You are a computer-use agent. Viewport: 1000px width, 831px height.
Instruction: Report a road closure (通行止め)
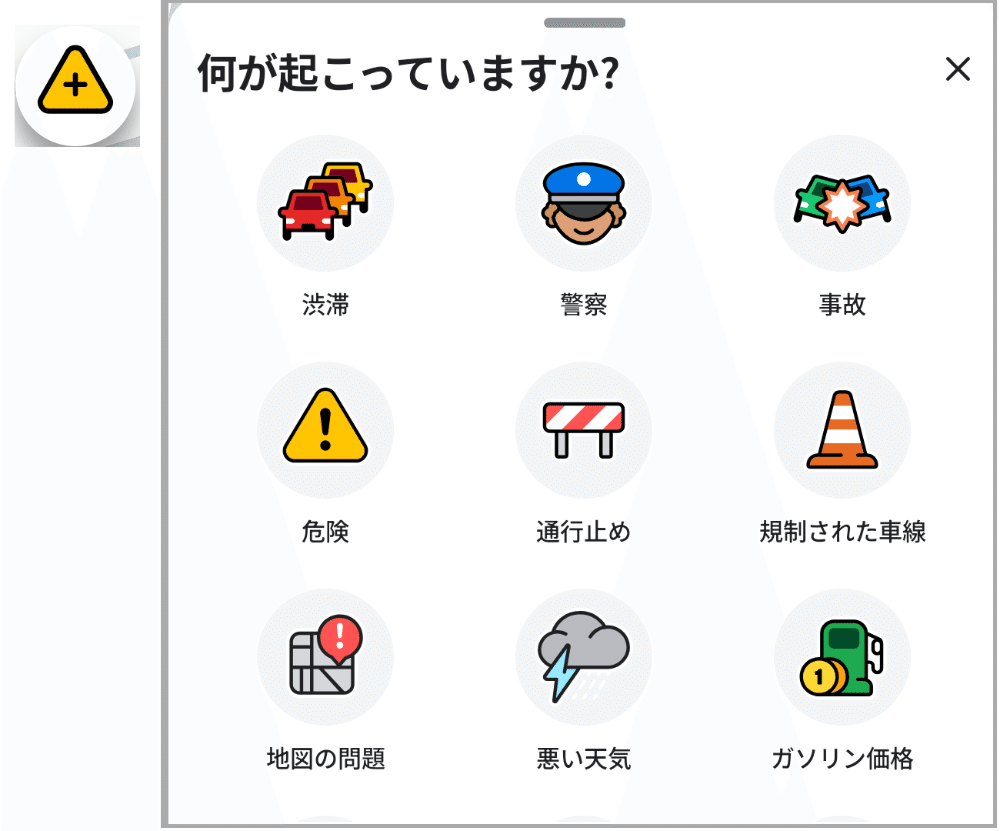click(x=583, y=431)
